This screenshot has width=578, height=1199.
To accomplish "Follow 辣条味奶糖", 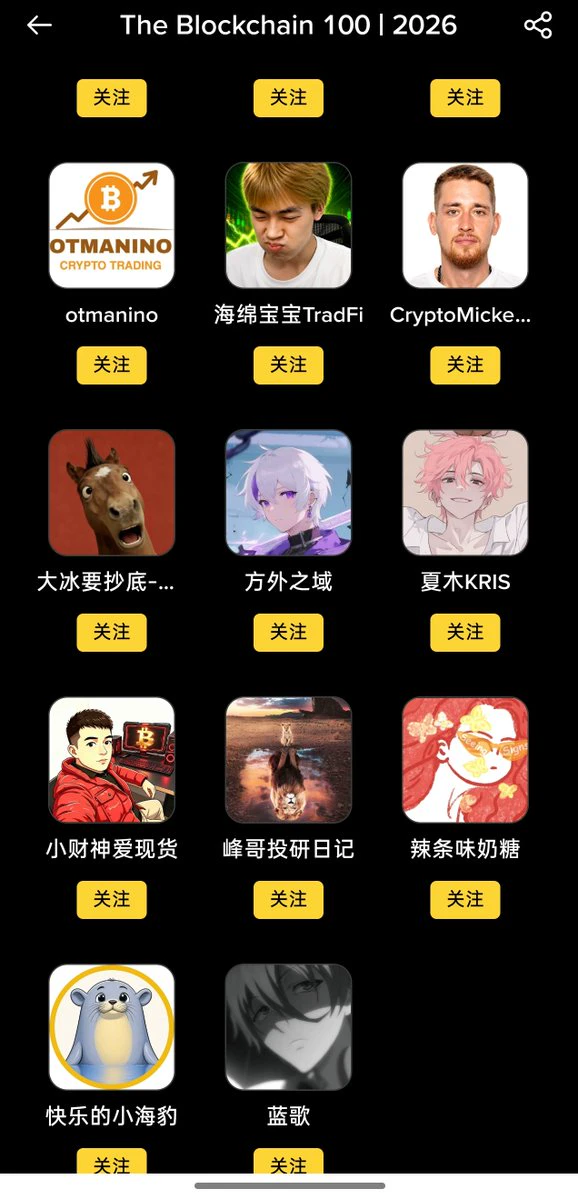I will coord(465,899).
